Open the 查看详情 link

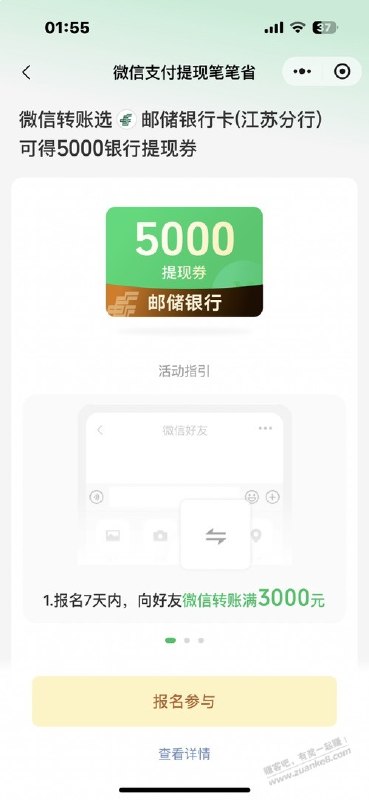(184, 754)
